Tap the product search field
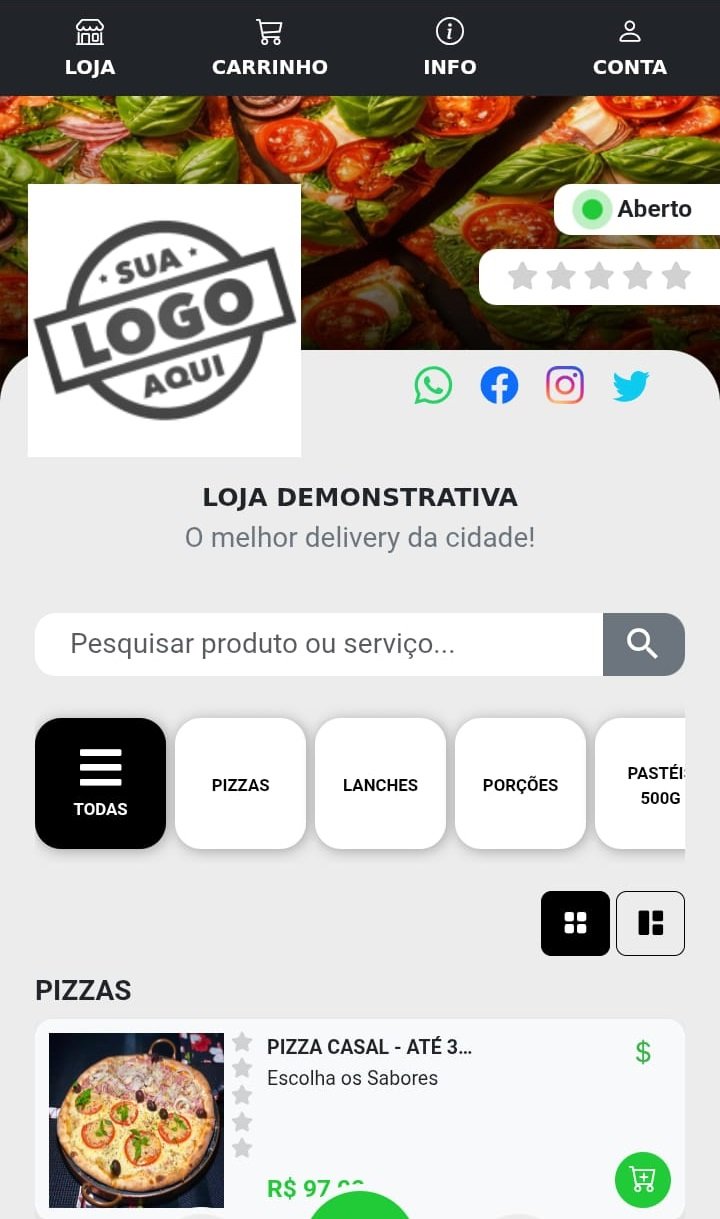This screenshot has height=1219, width=720. point(318,644)
